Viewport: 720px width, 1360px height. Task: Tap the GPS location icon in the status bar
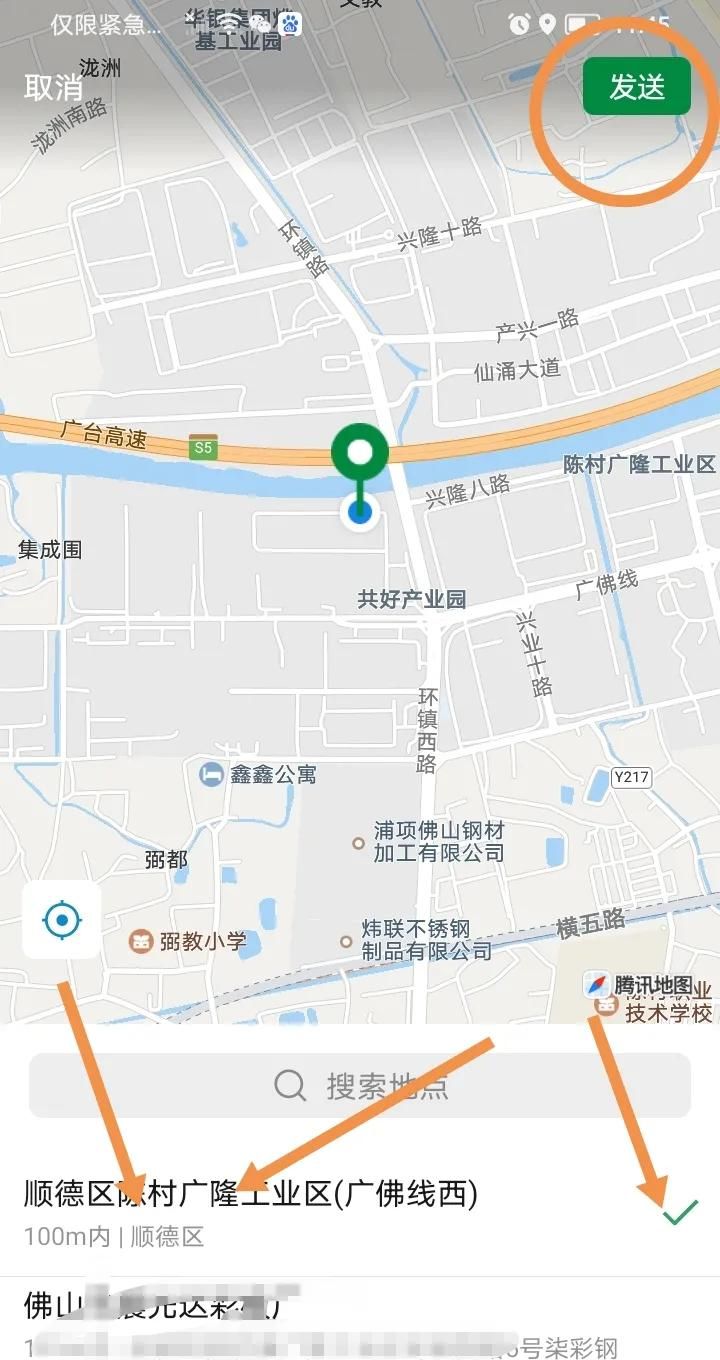click(546, 21)
